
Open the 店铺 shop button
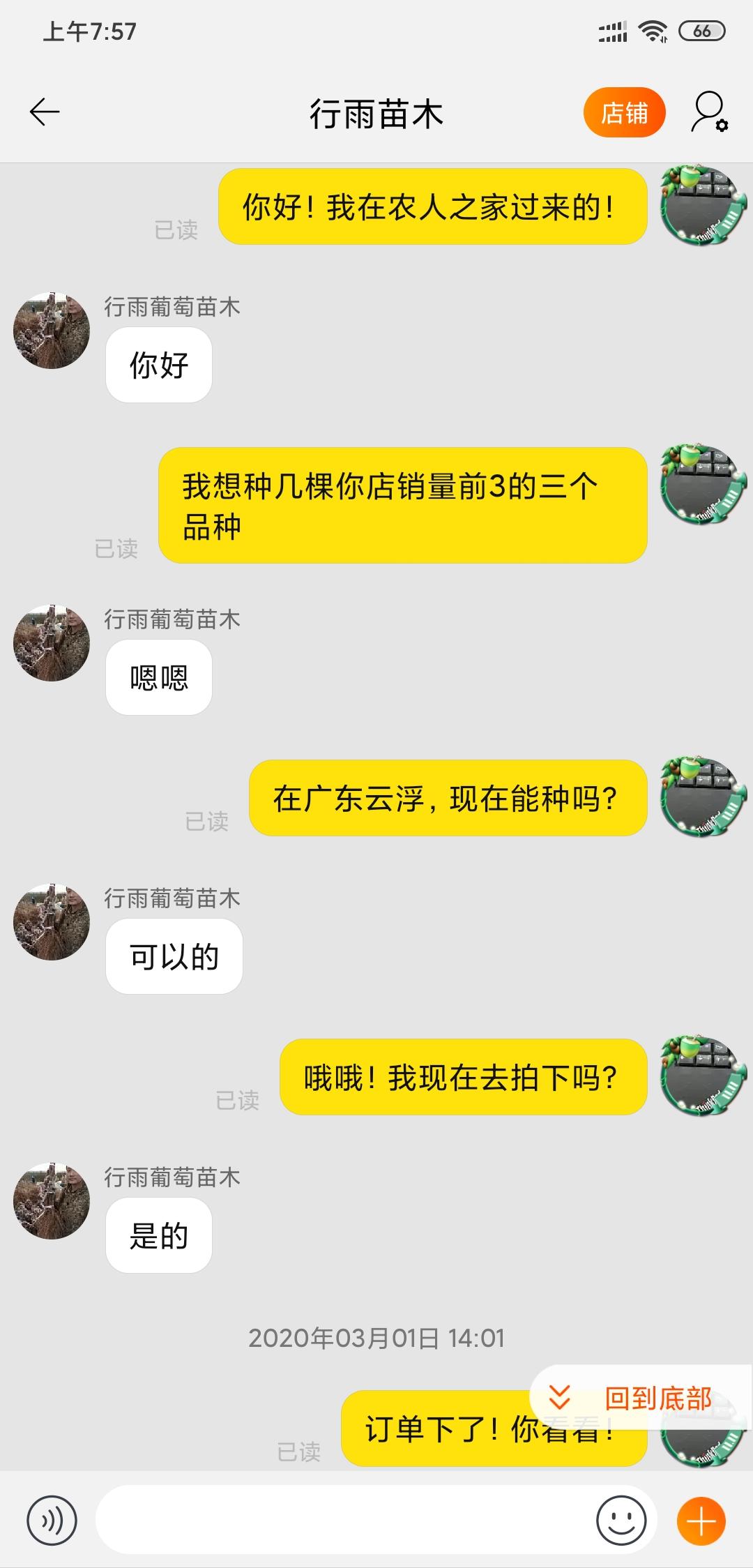point(624,112)
